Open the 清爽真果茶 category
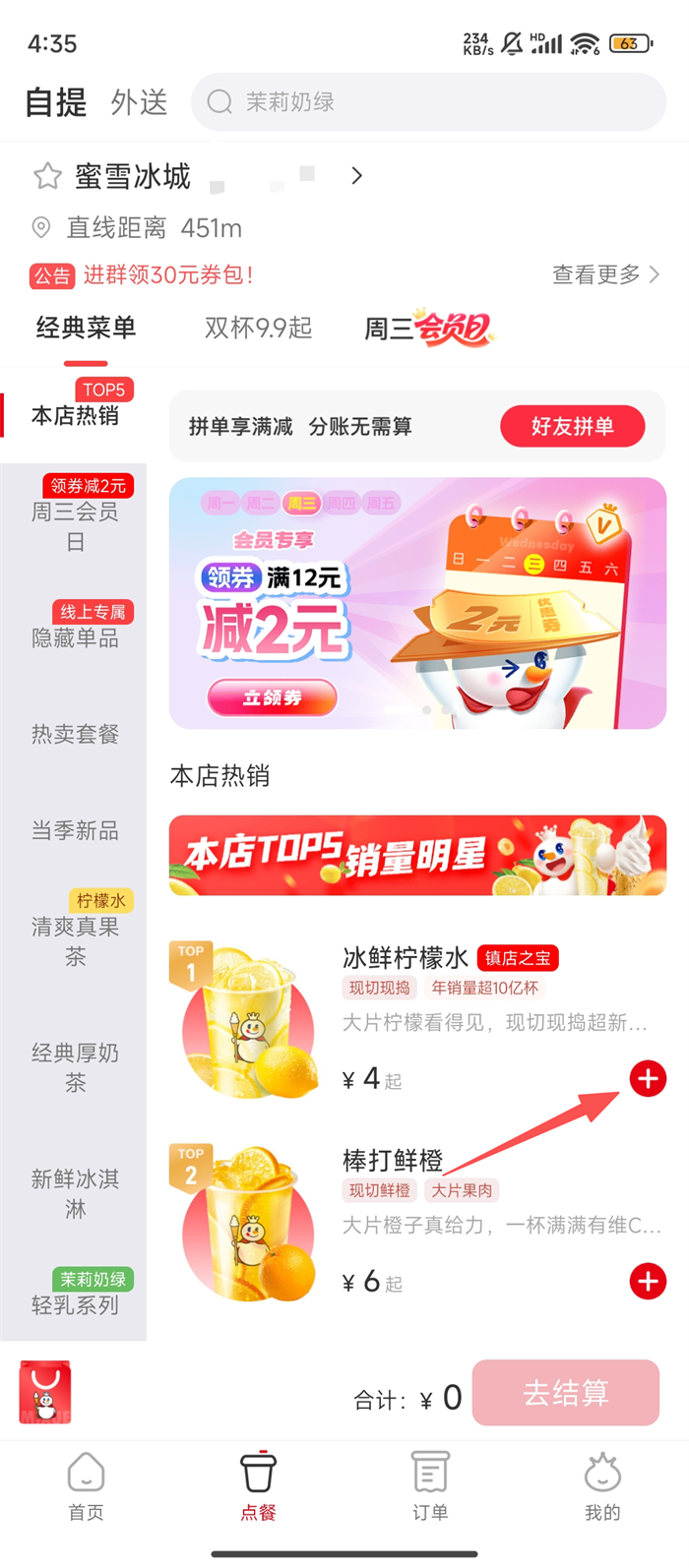 [75, 941]
